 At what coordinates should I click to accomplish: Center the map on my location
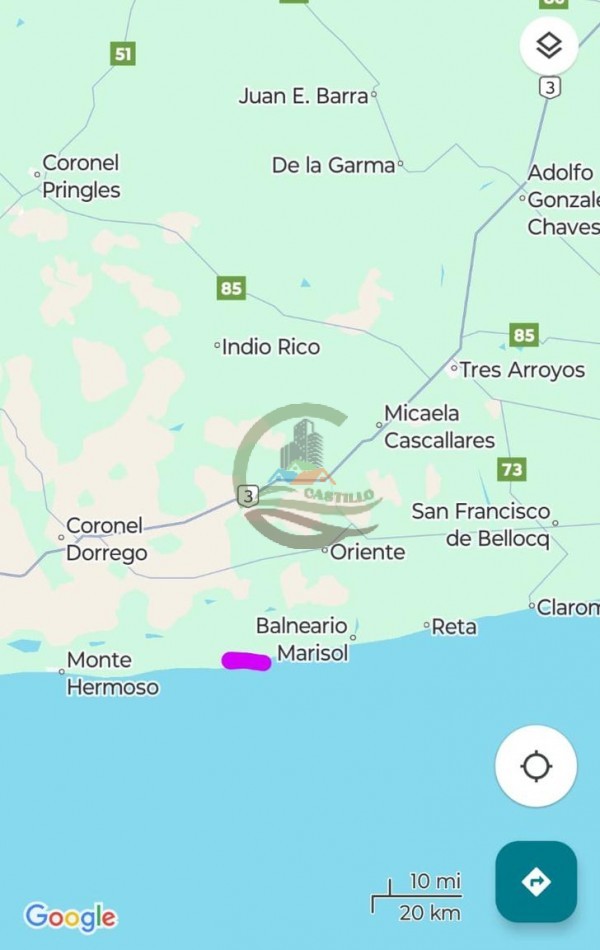536,767
